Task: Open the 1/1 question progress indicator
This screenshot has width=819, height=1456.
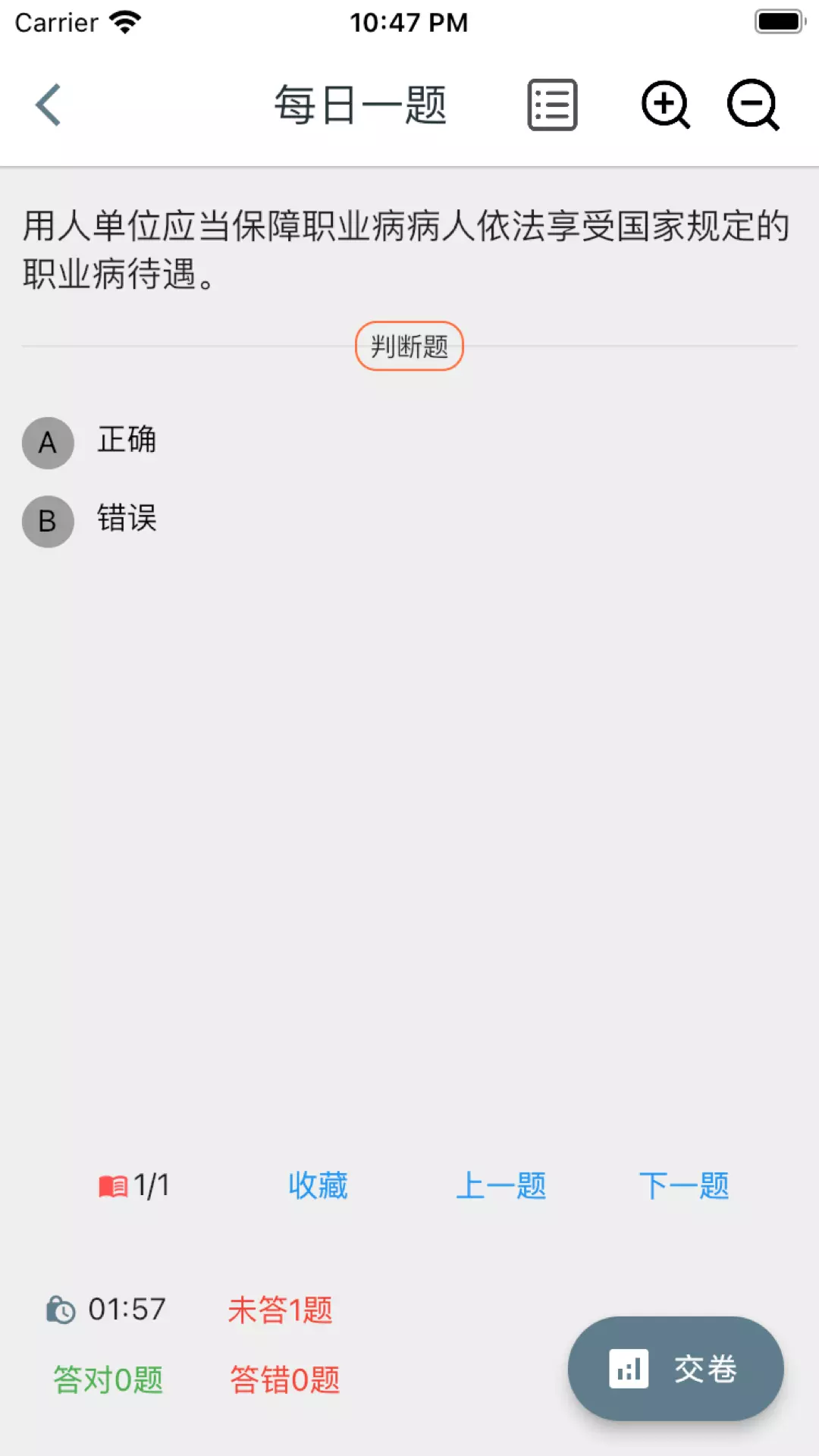Action: 134,1185
